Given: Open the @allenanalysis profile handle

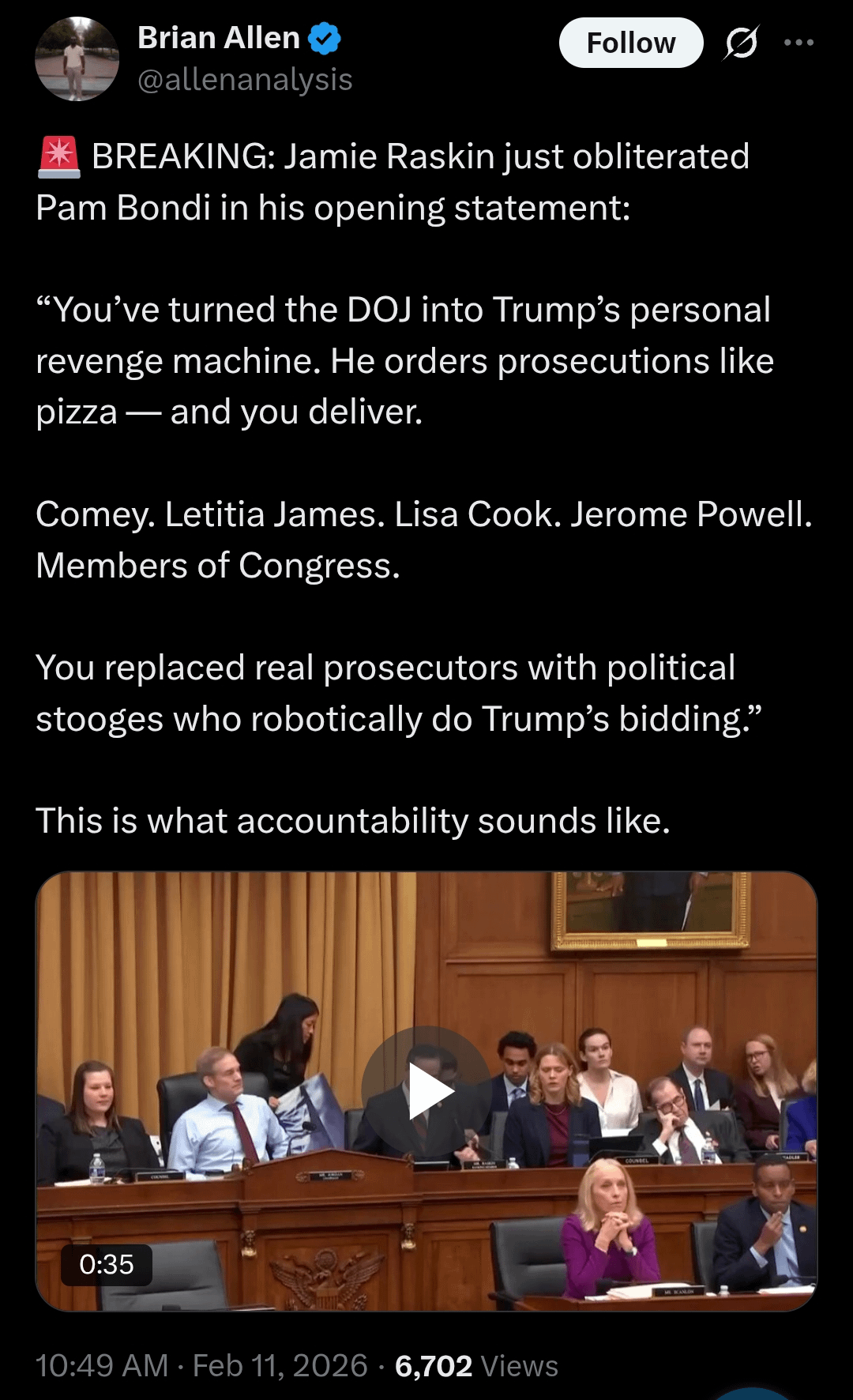Looking at the screenshot, I should 245,80.
